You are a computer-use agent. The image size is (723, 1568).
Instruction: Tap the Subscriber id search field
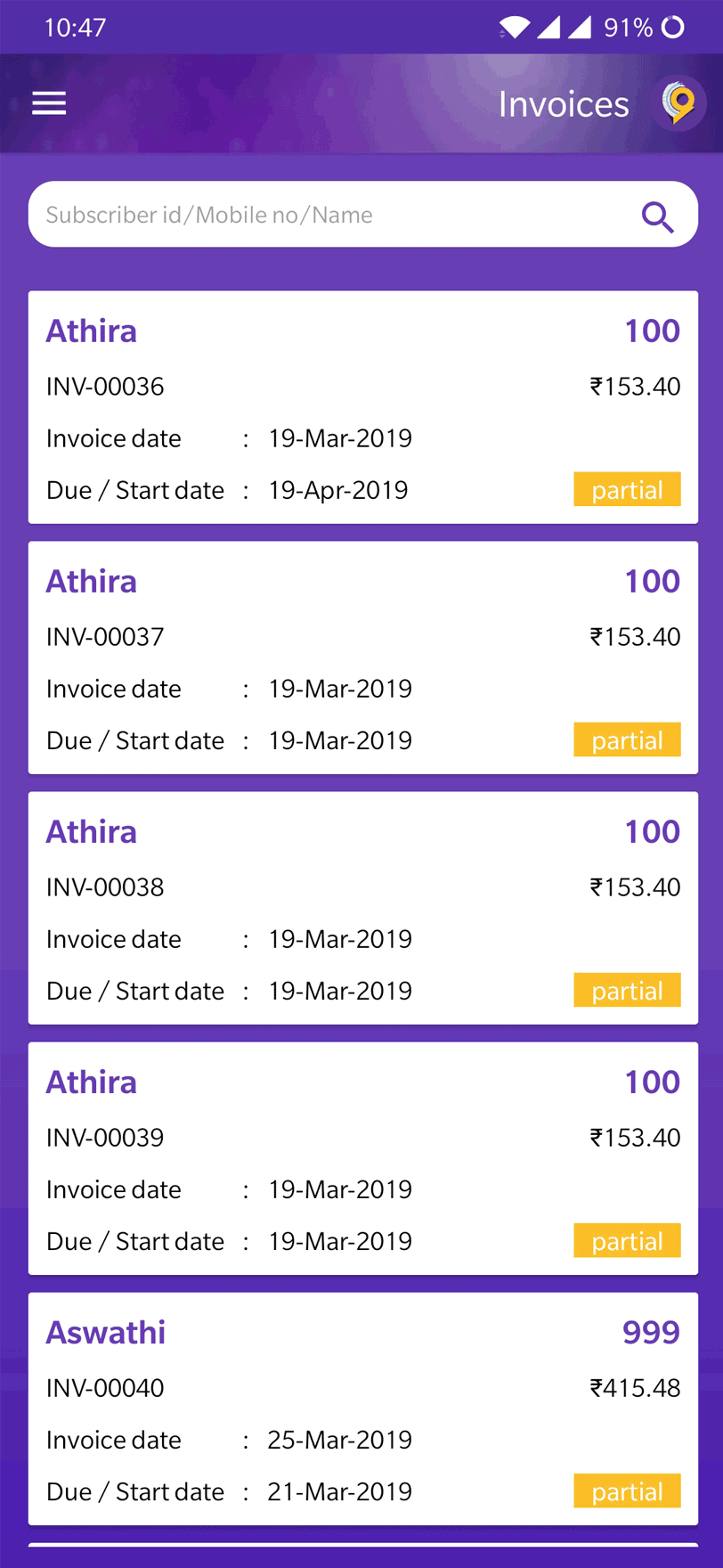(x=267, y=214)
